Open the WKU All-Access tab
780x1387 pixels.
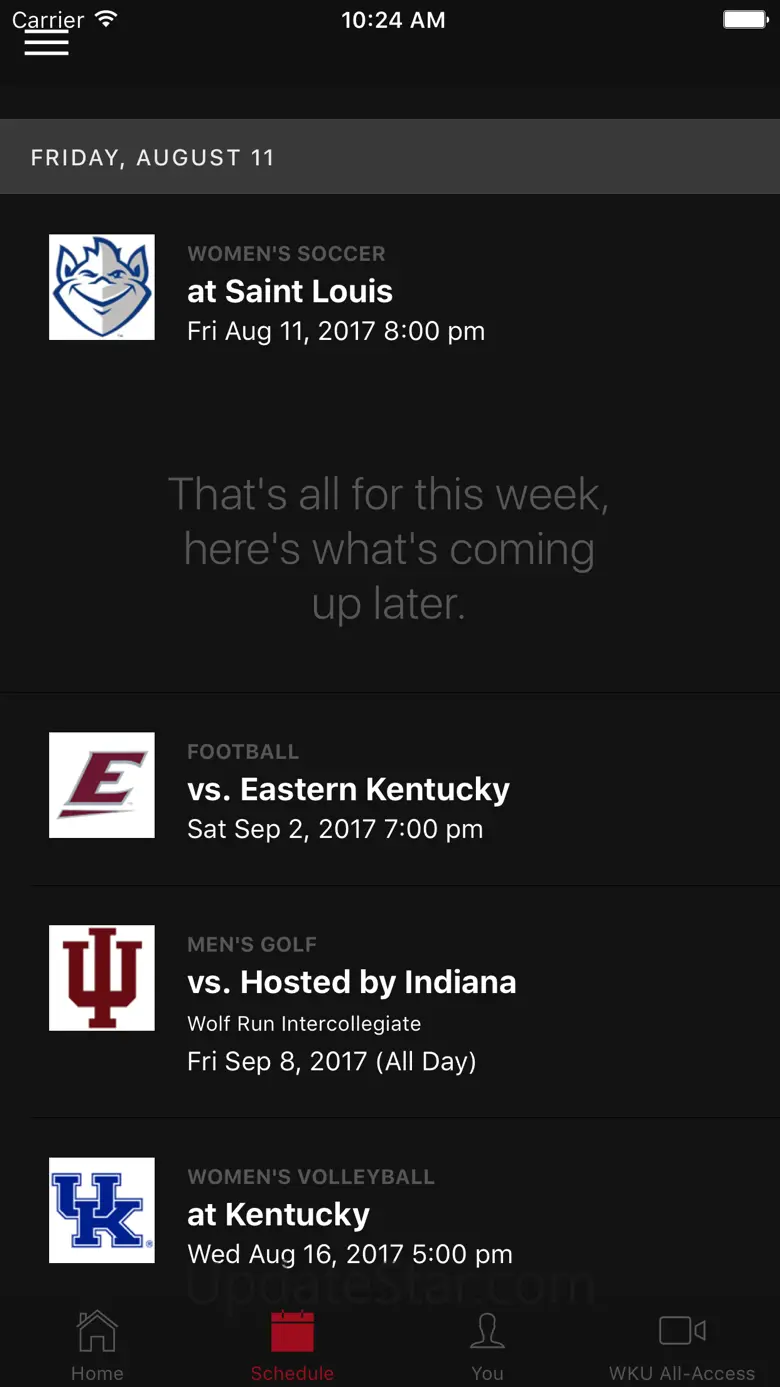[682, 1345]
